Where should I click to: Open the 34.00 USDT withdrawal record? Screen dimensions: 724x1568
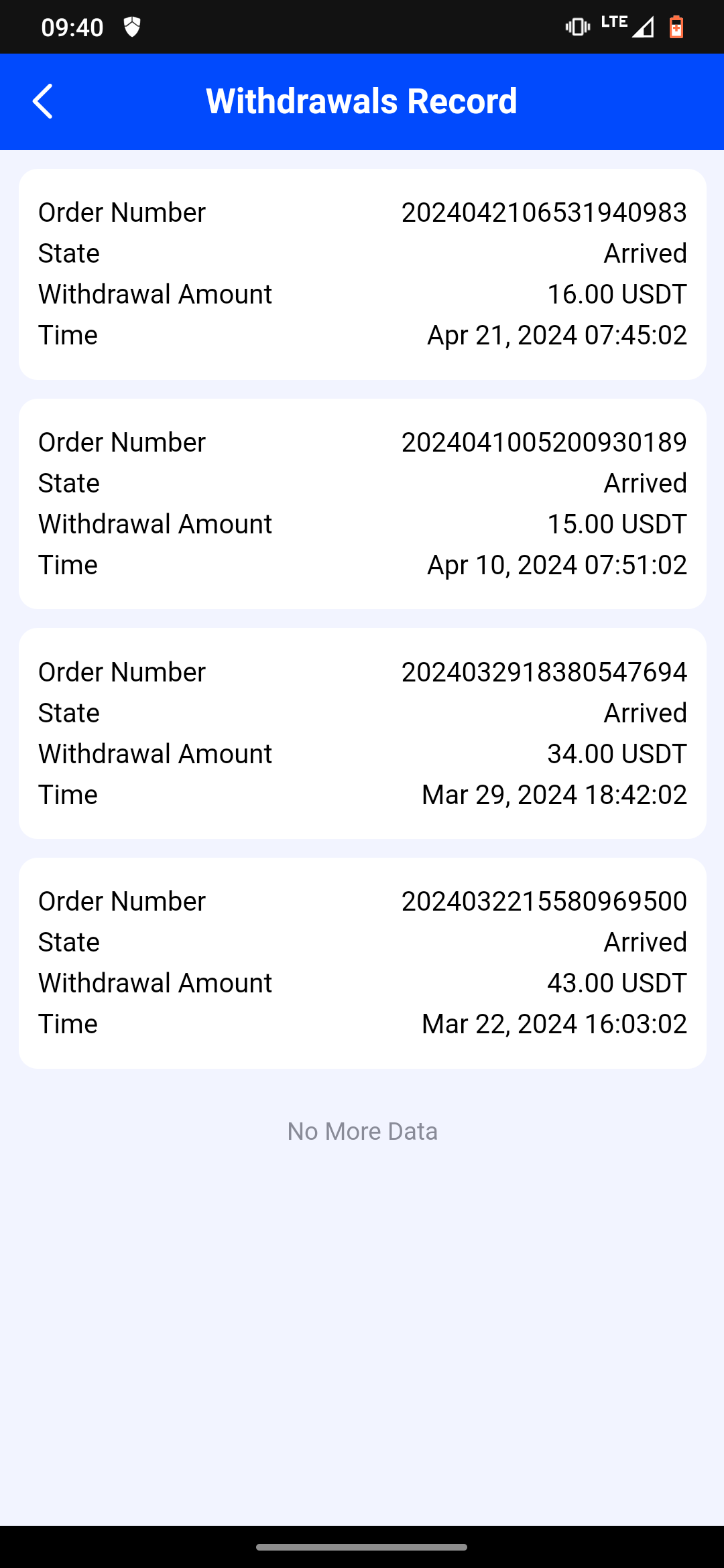(362, 733)
